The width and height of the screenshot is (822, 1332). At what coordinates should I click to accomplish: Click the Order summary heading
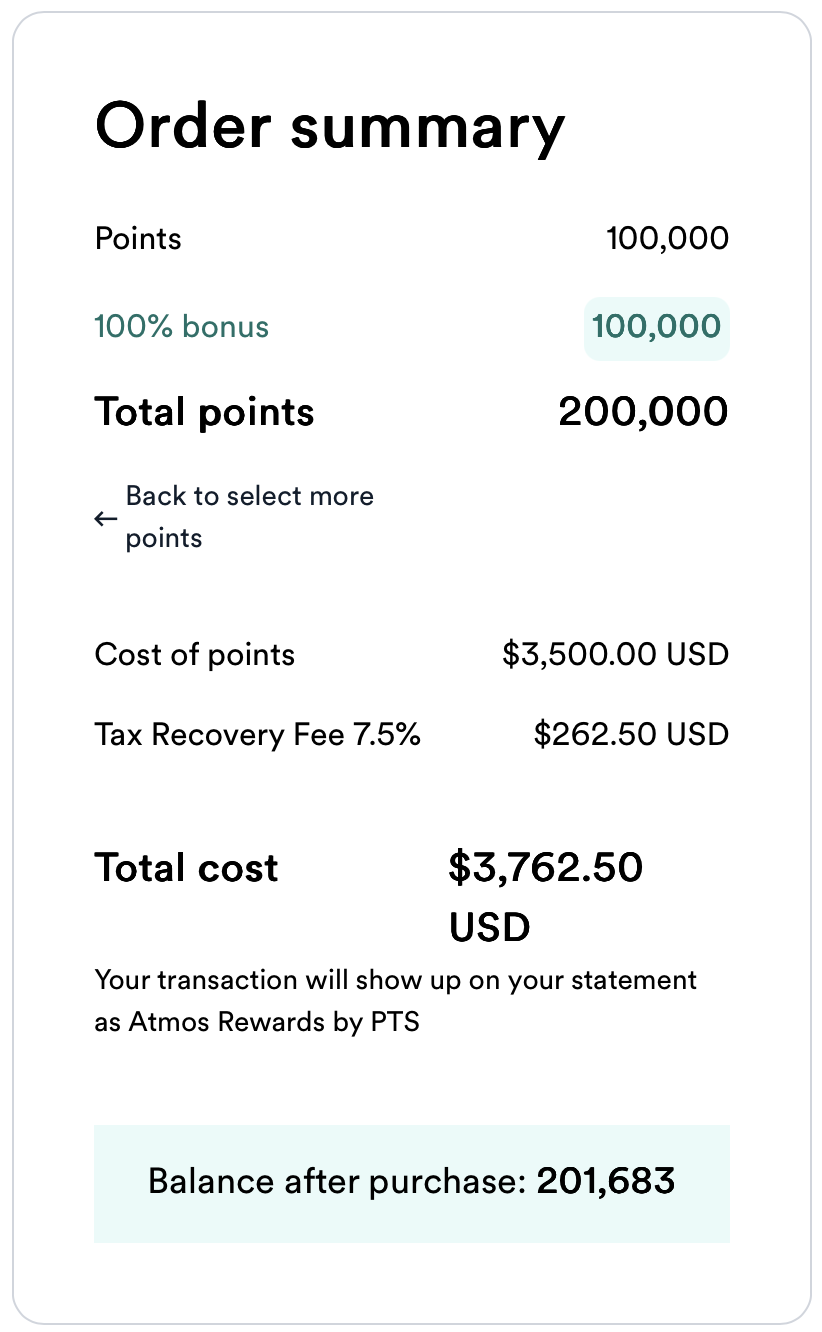pos(329,127)
